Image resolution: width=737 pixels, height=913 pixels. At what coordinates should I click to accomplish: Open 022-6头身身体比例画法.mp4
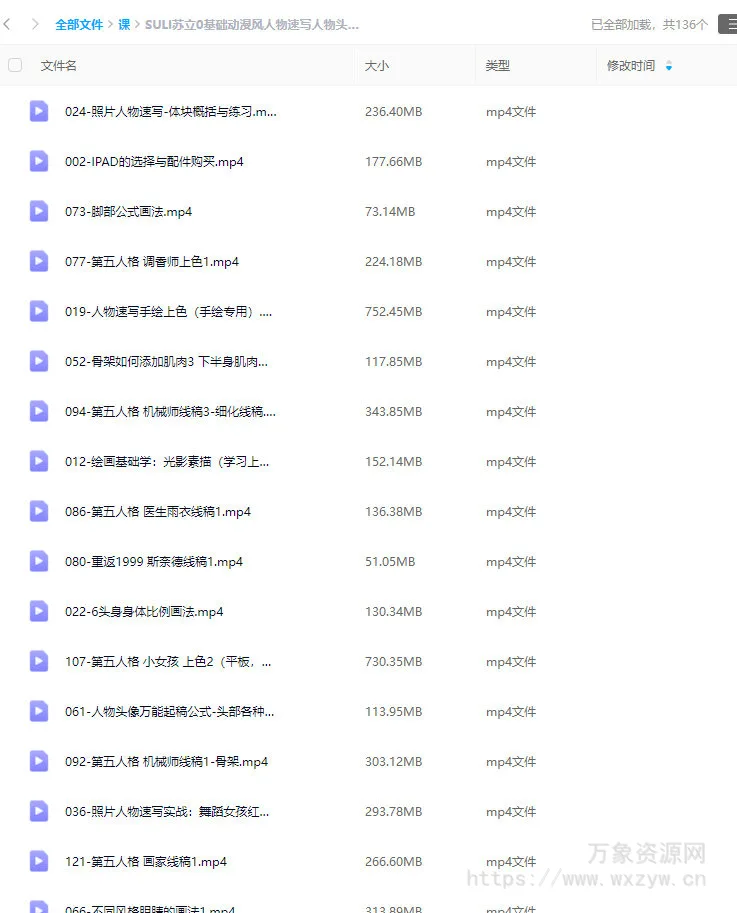click(144, 612)
